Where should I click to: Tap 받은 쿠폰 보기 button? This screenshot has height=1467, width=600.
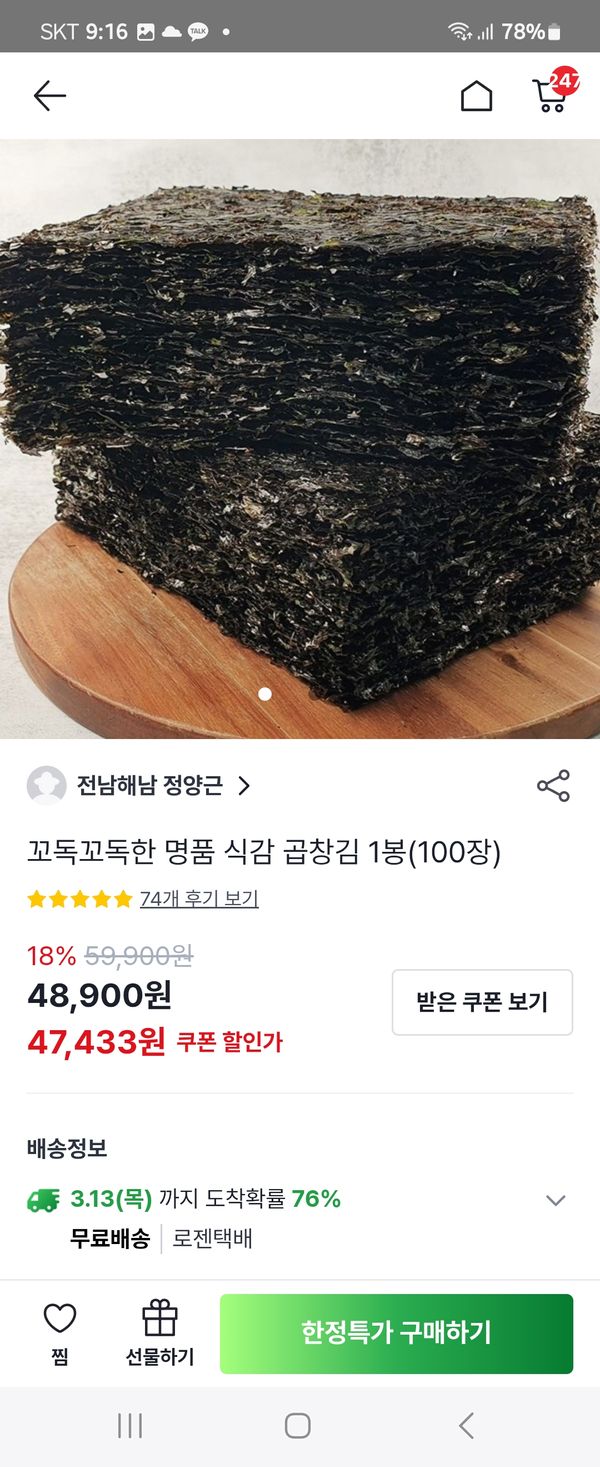(x=482, y=1002)
